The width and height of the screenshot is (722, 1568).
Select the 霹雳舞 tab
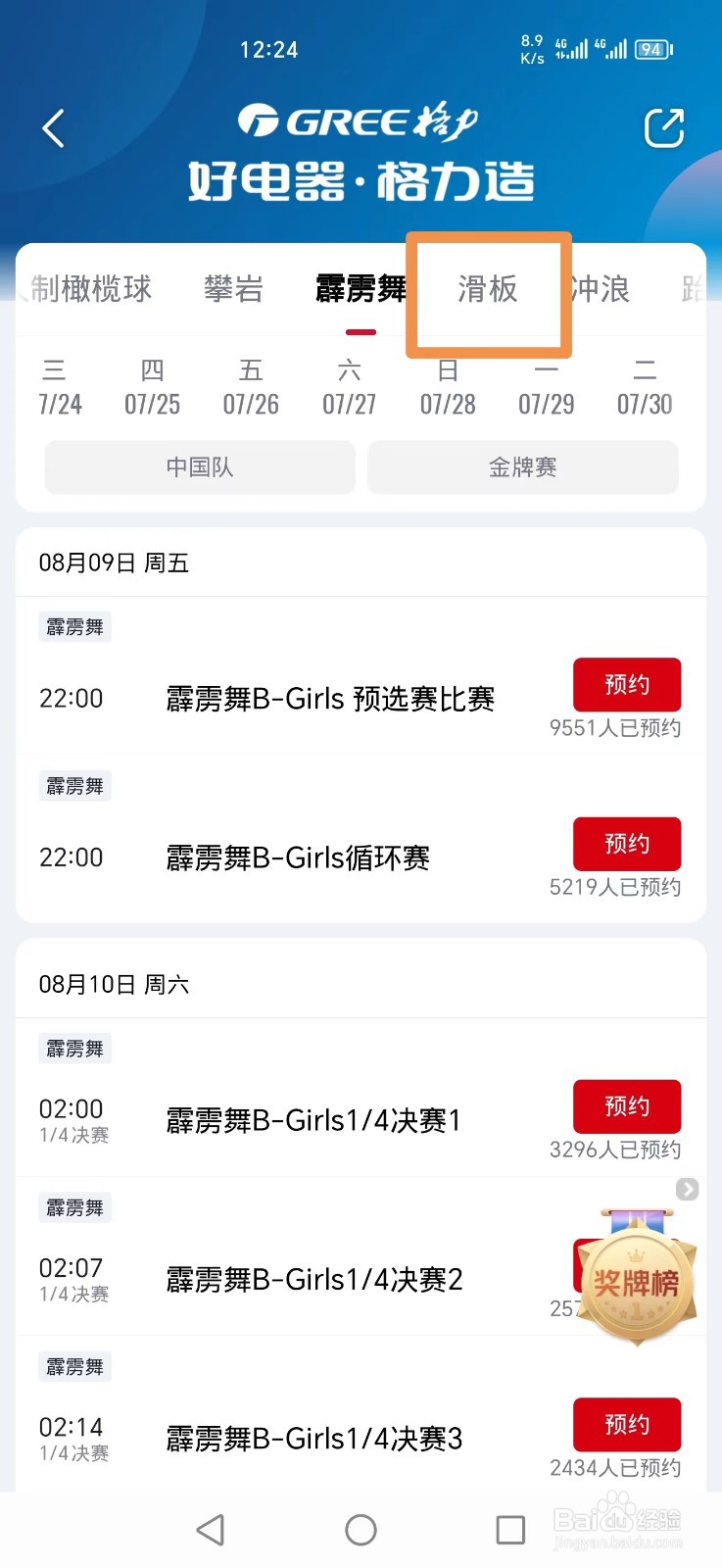361,289
